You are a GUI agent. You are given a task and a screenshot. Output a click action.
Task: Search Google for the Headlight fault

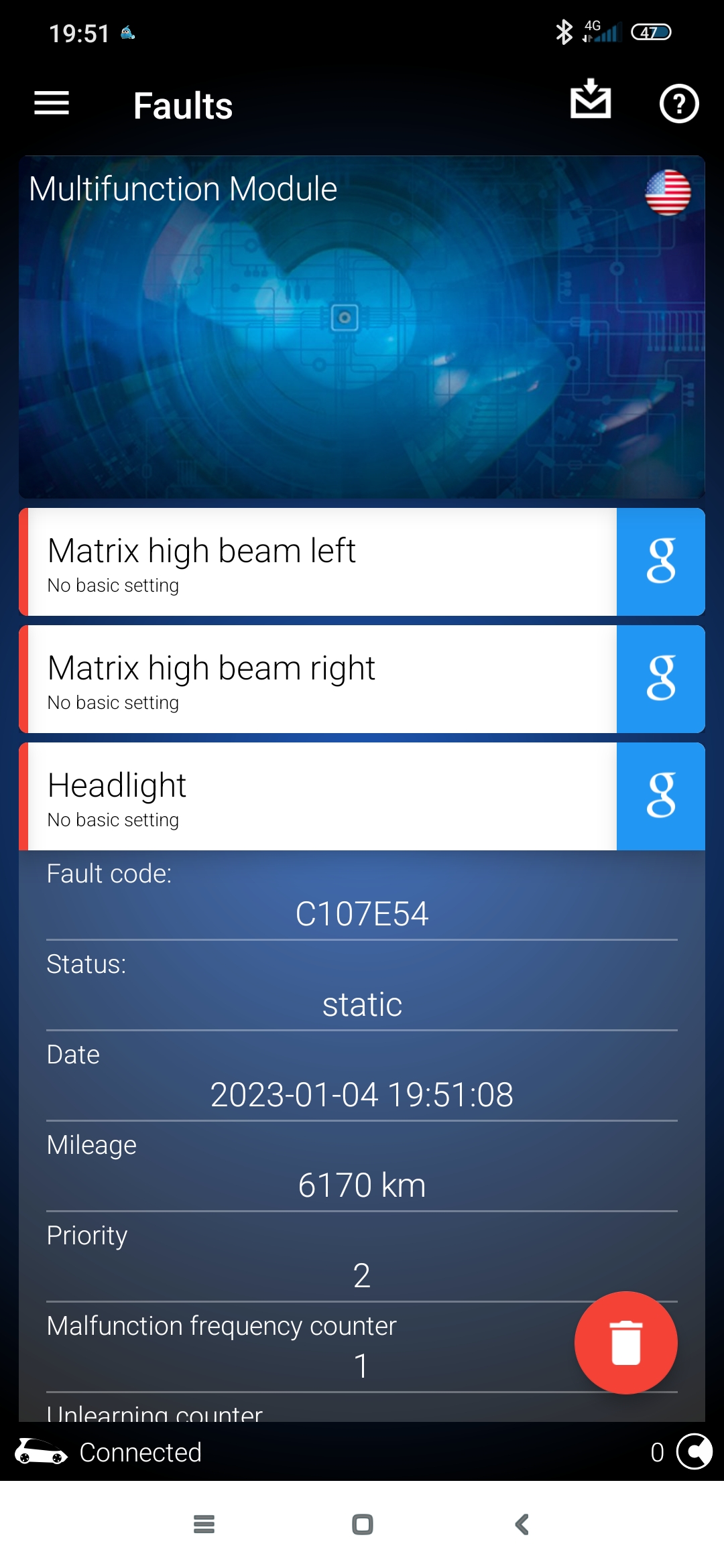pos(660,797)
